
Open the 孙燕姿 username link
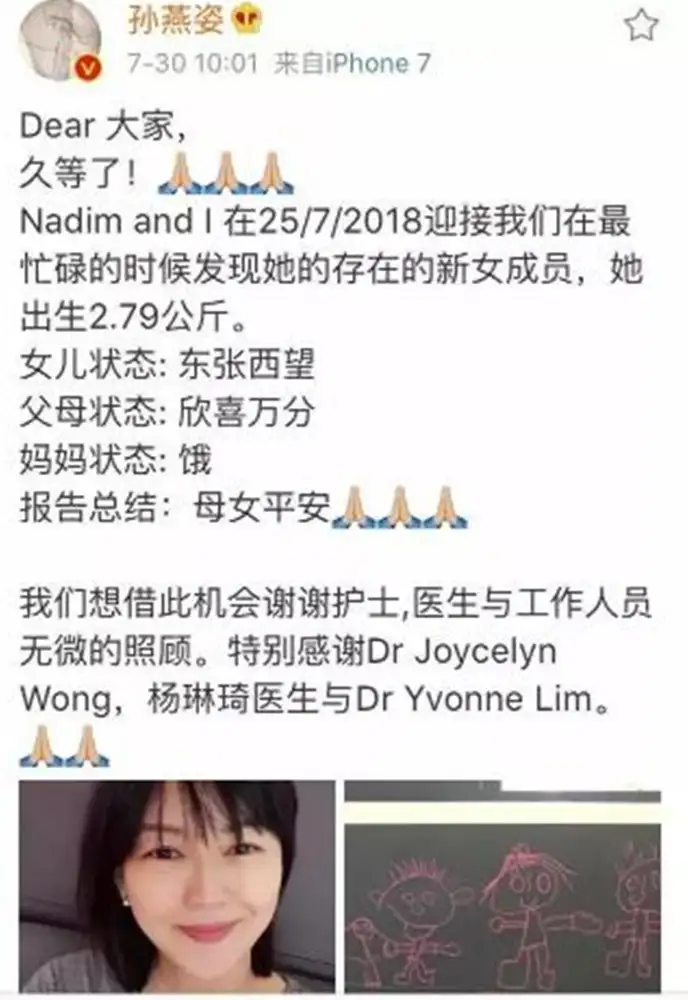coord(176,20)
